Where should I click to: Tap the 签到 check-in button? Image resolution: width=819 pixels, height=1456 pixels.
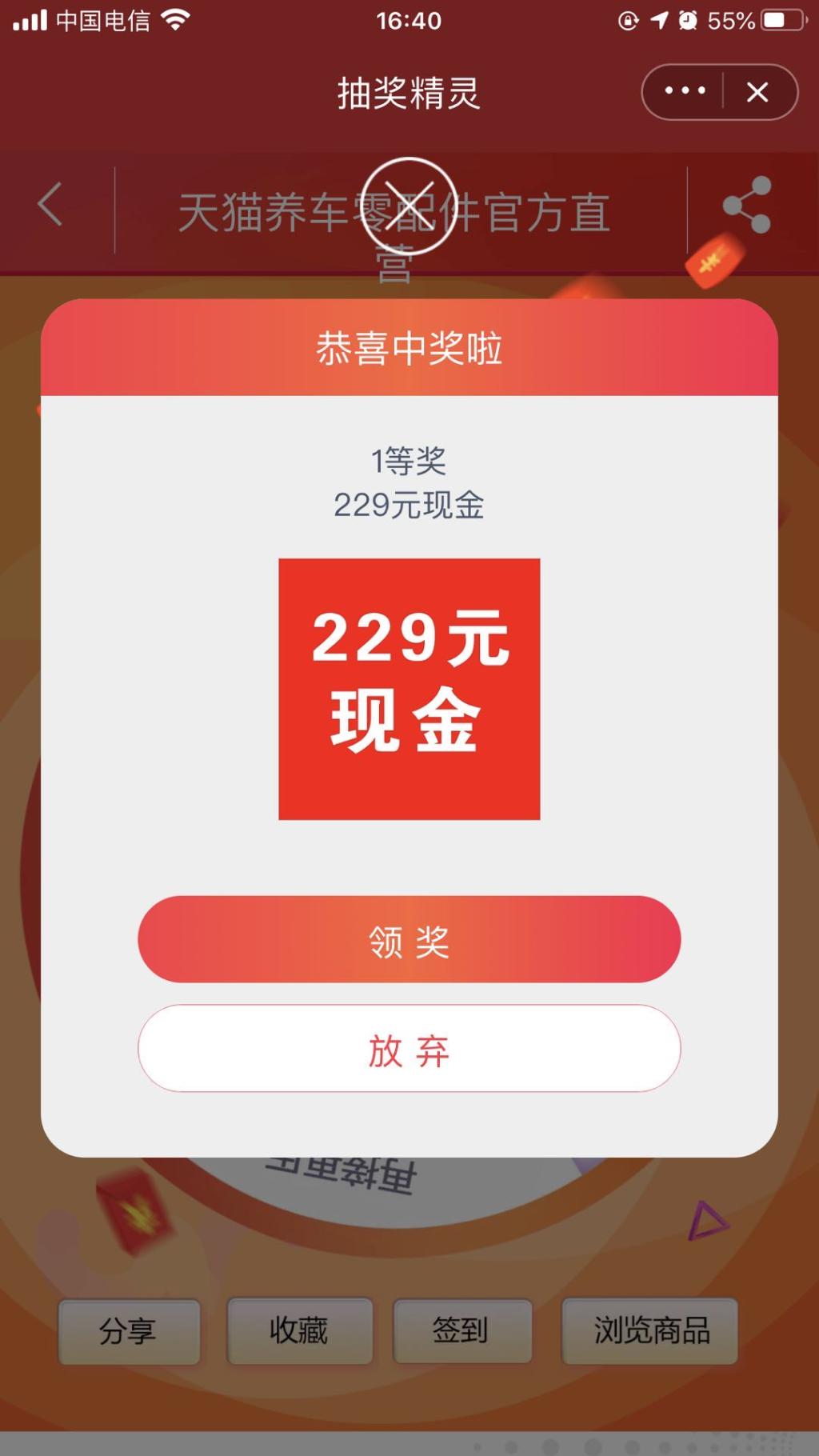coord(461,1331)
